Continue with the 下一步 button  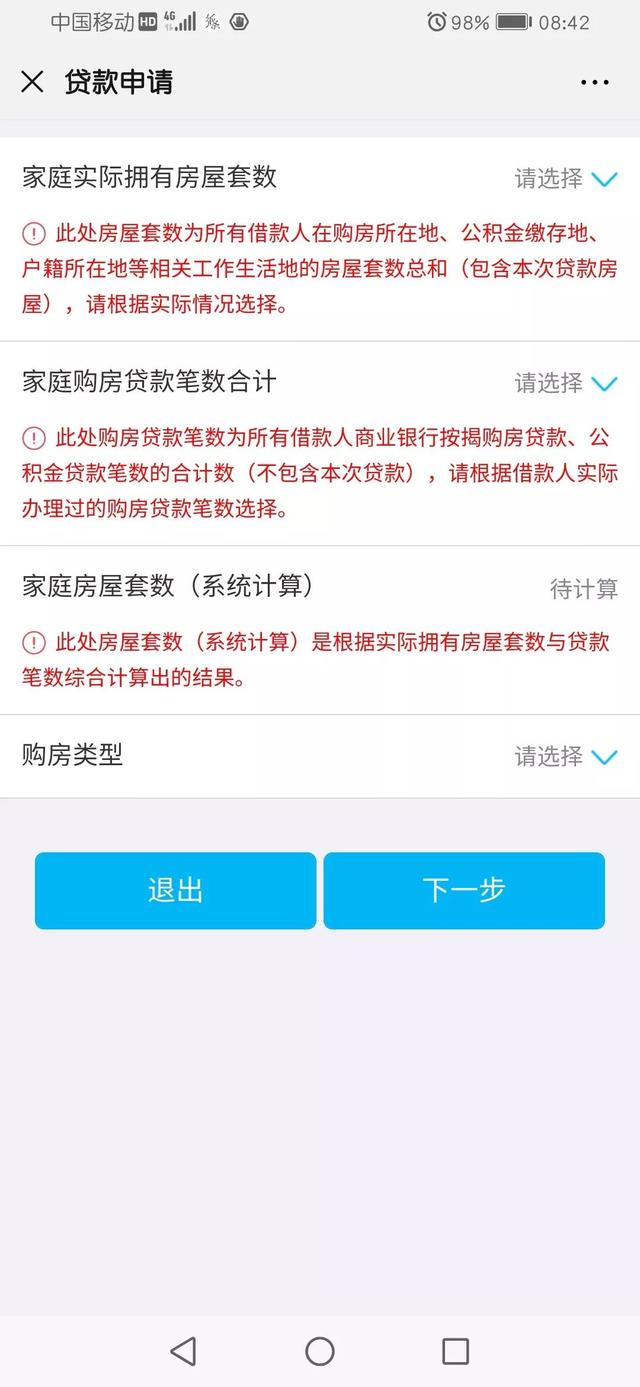[464, 890]
